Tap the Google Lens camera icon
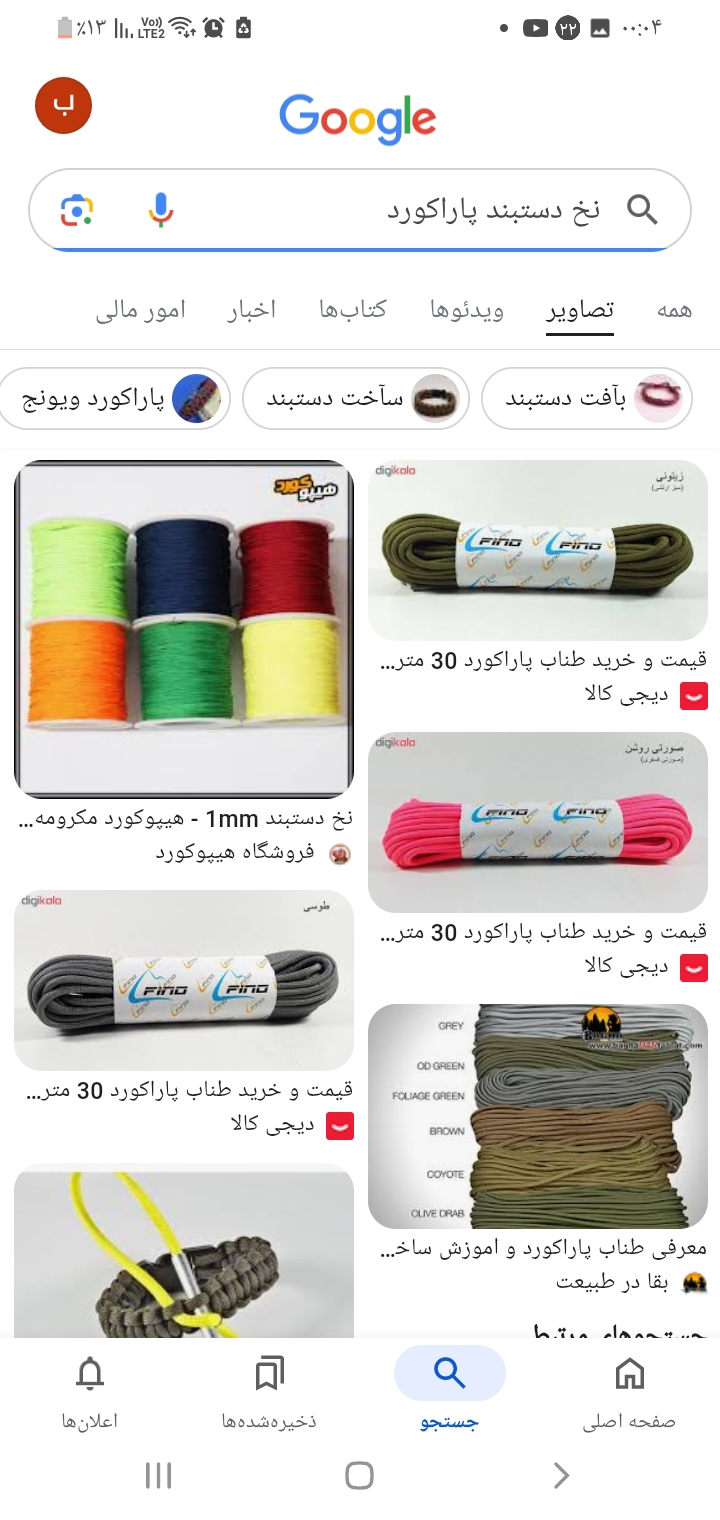This screenshot has height=1520, width=720. tap(77, 210)
